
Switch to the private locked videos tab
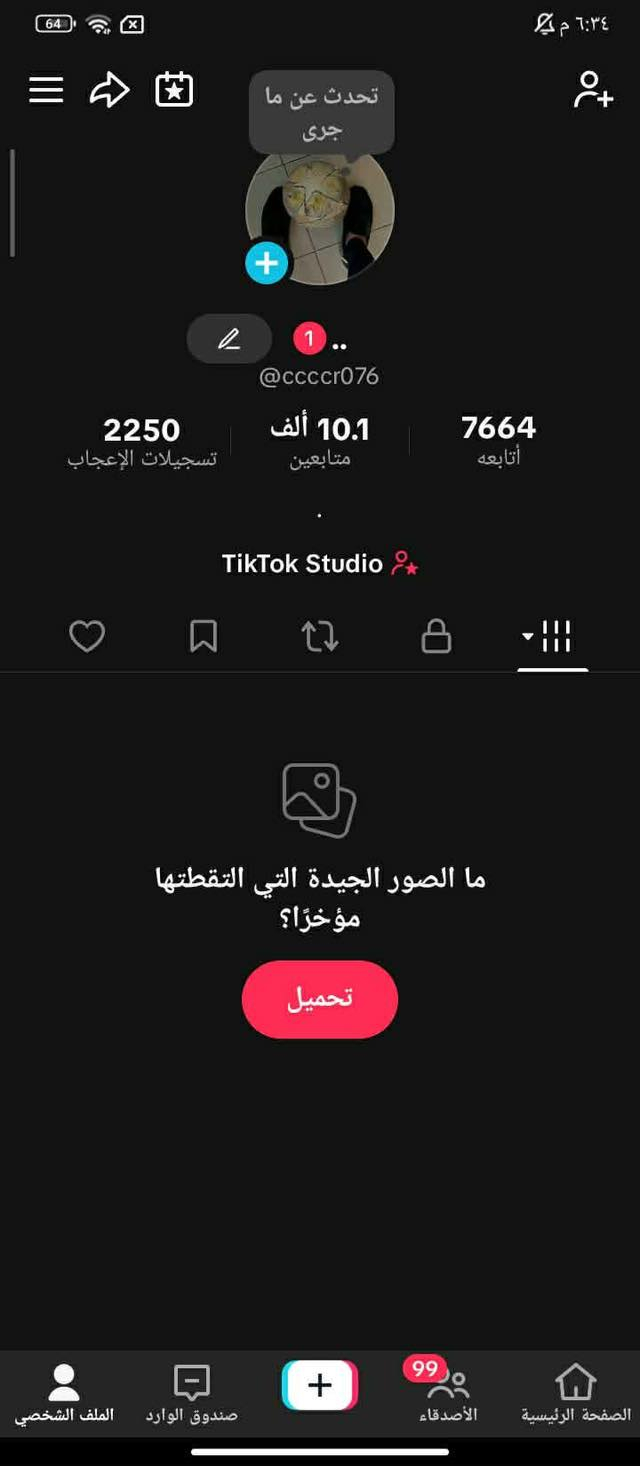[436, 636]
